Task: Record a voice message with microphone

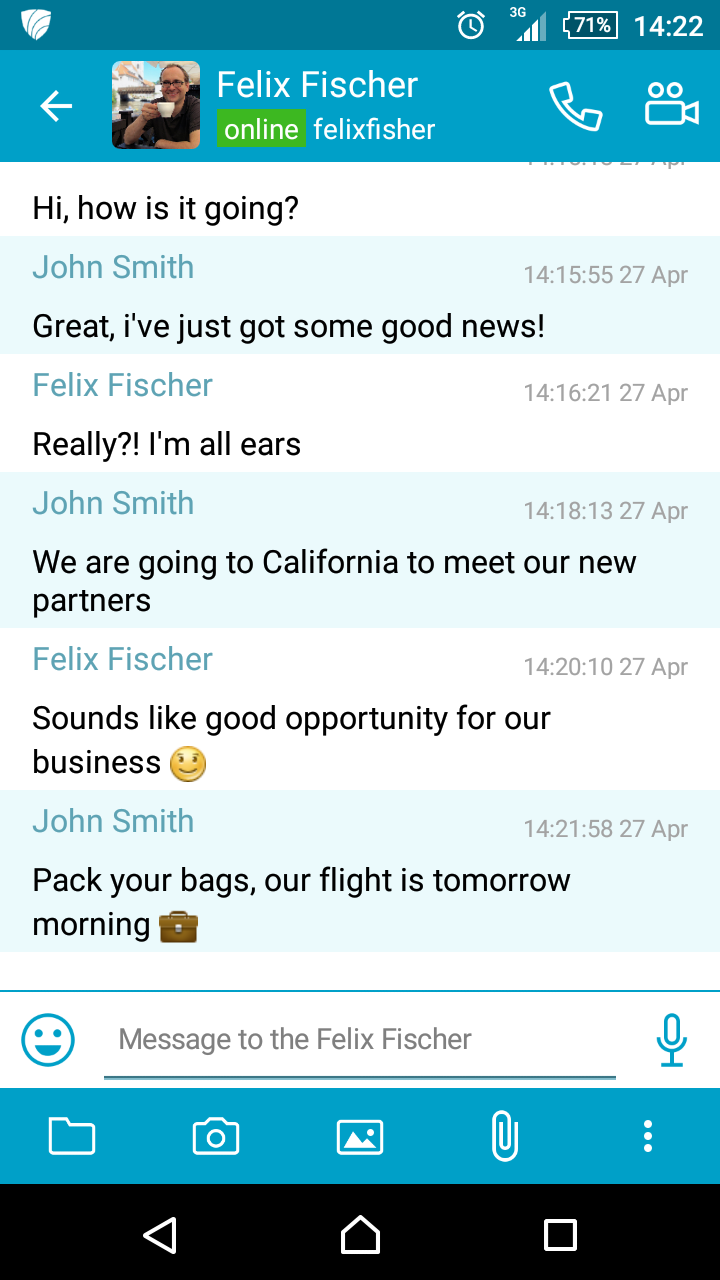Action: click(672, 1040)
